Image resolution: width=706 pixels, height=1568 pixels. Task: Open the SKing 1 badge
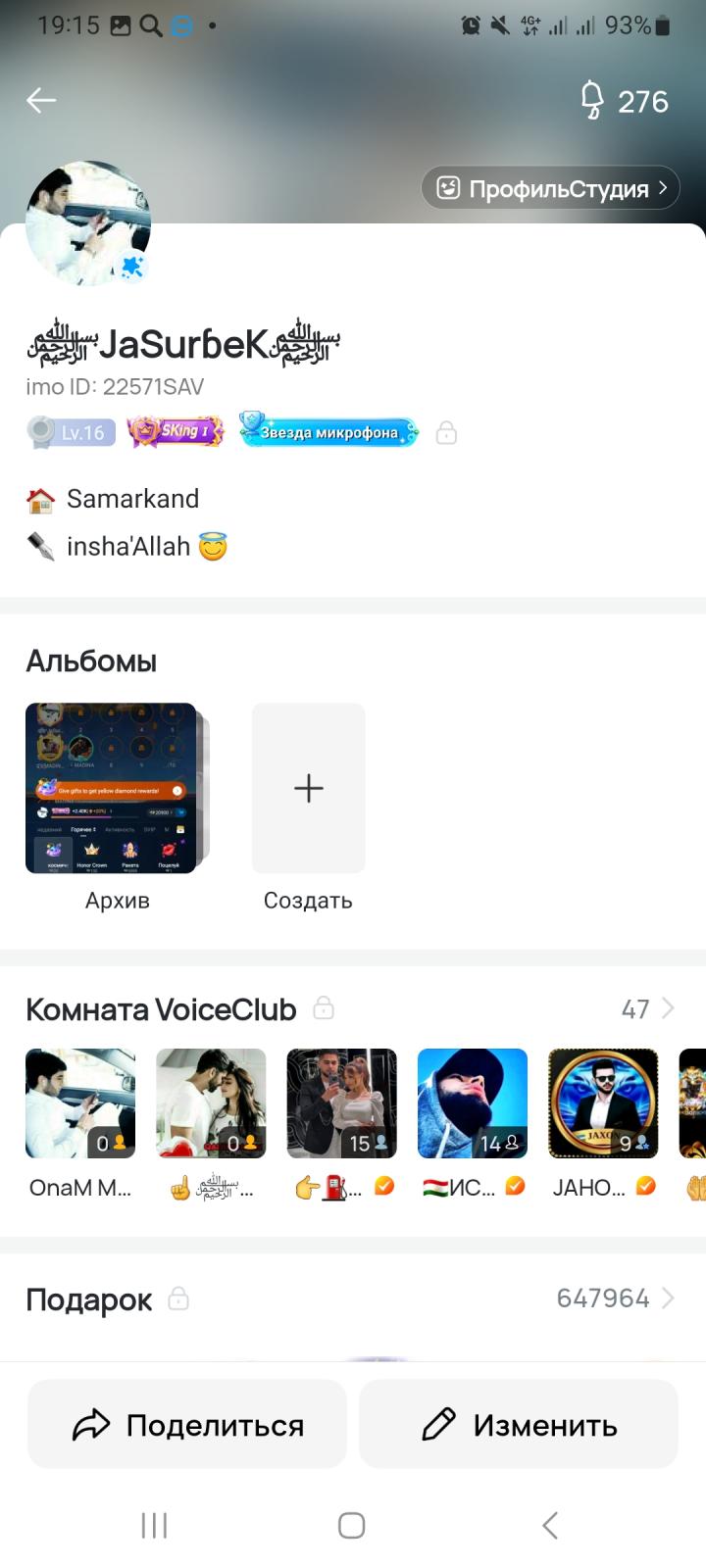tap(176, 431)
